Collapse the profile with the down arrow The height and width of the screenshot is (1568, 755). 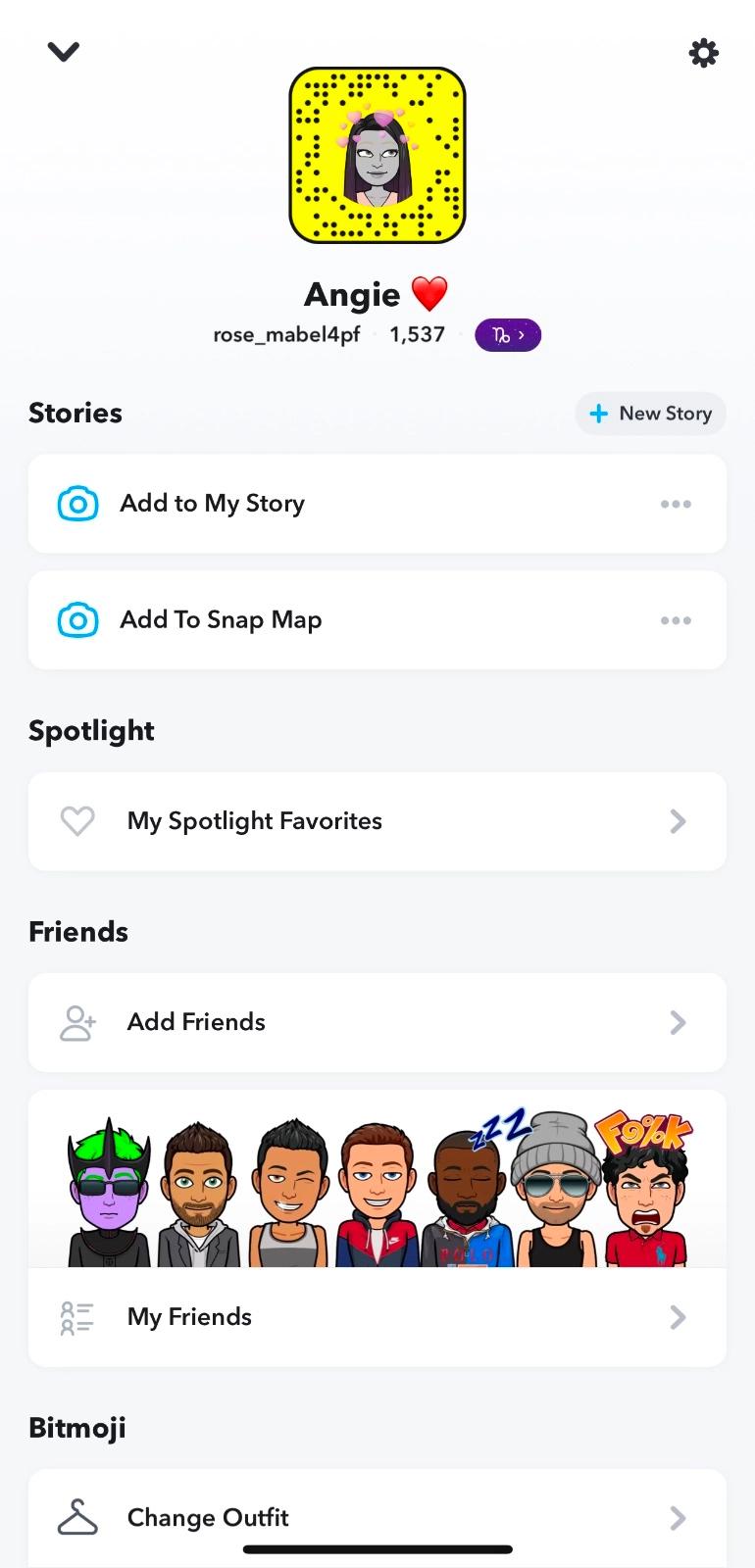click(64, 52)
